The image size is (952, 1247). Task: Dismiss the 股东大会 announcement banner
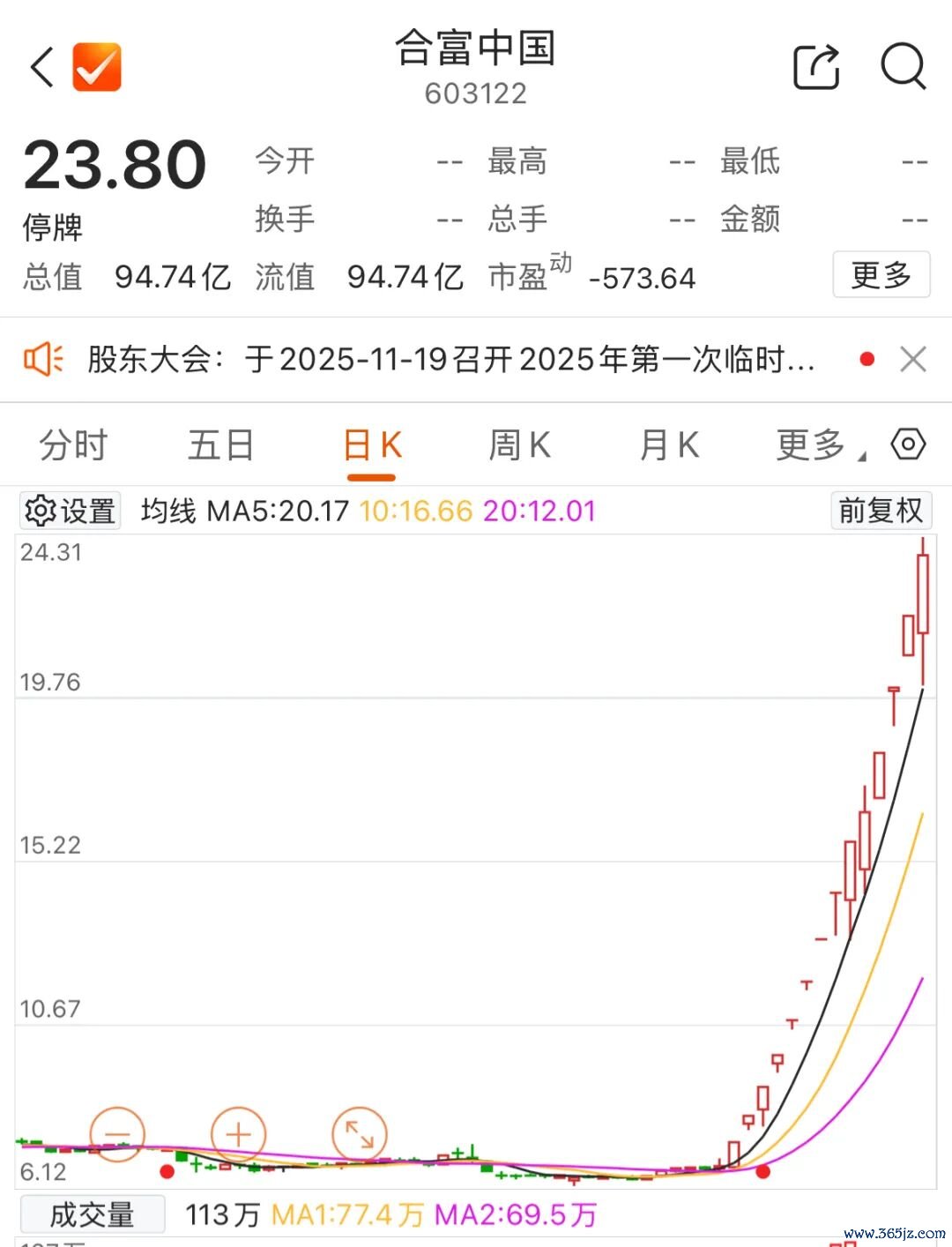pos(913,360)
